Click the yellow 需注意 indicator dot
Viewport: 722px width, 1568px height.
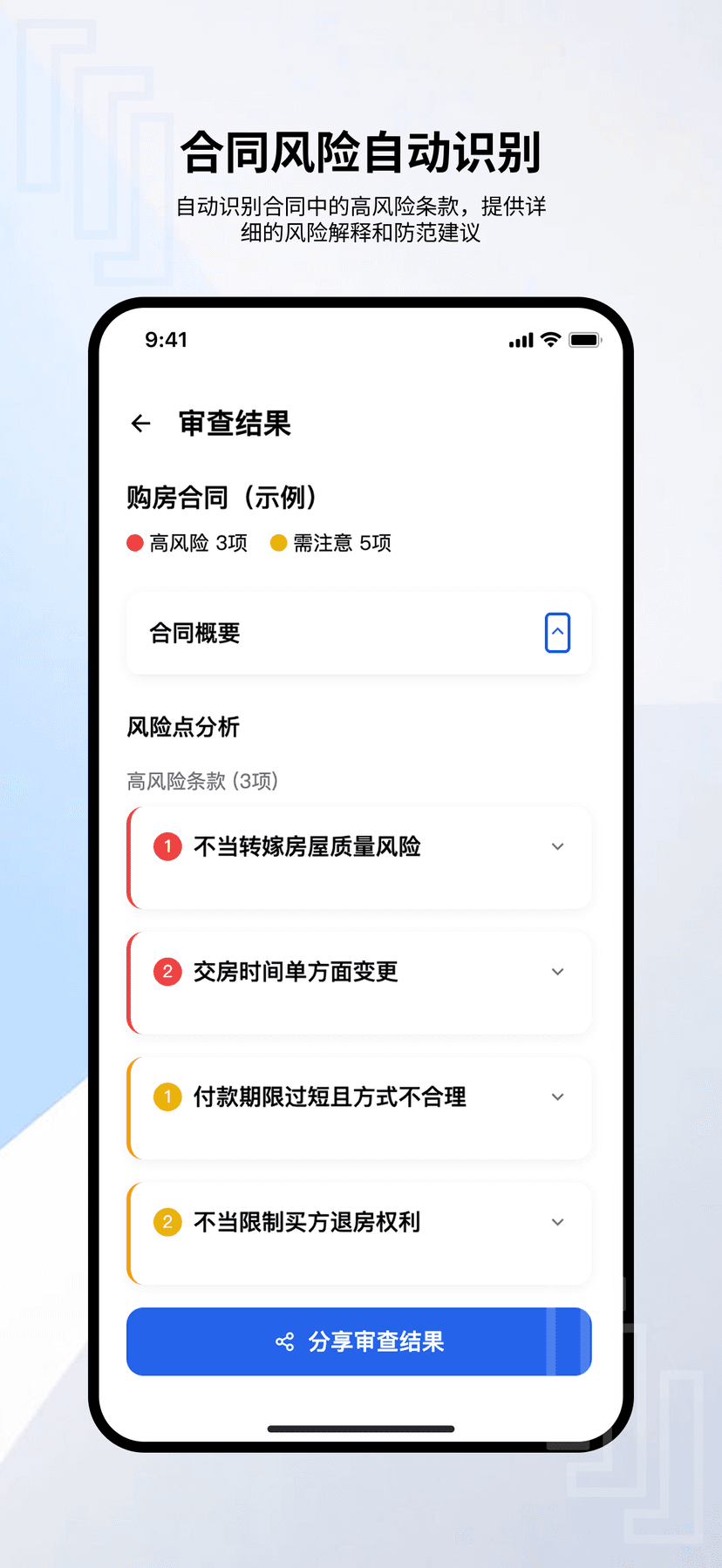(278, 542)
